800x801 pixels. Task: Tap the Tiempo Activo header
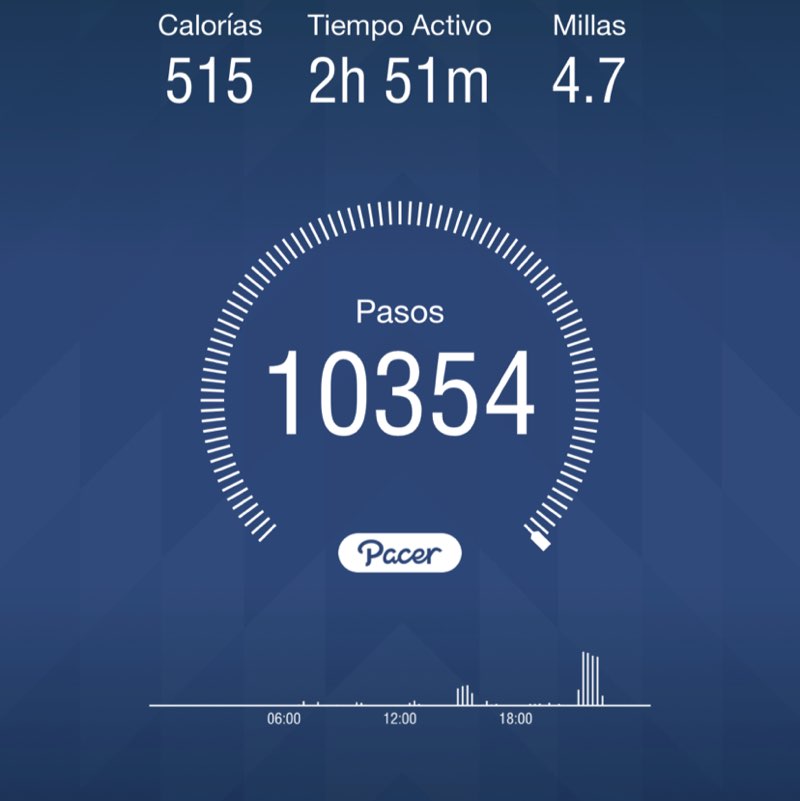click(x=400, y=25)
